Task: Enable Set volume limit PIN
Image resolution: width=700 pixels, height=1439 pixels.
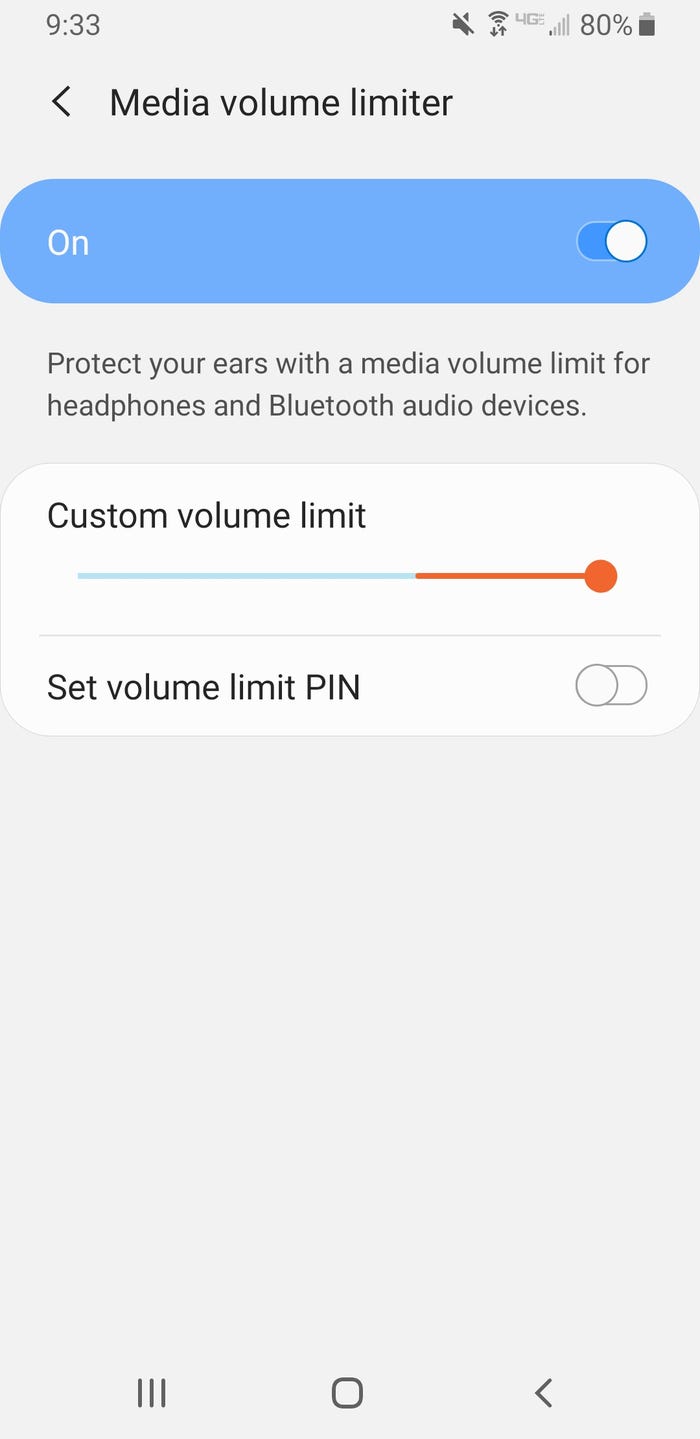Action: (x=611, y=687)
